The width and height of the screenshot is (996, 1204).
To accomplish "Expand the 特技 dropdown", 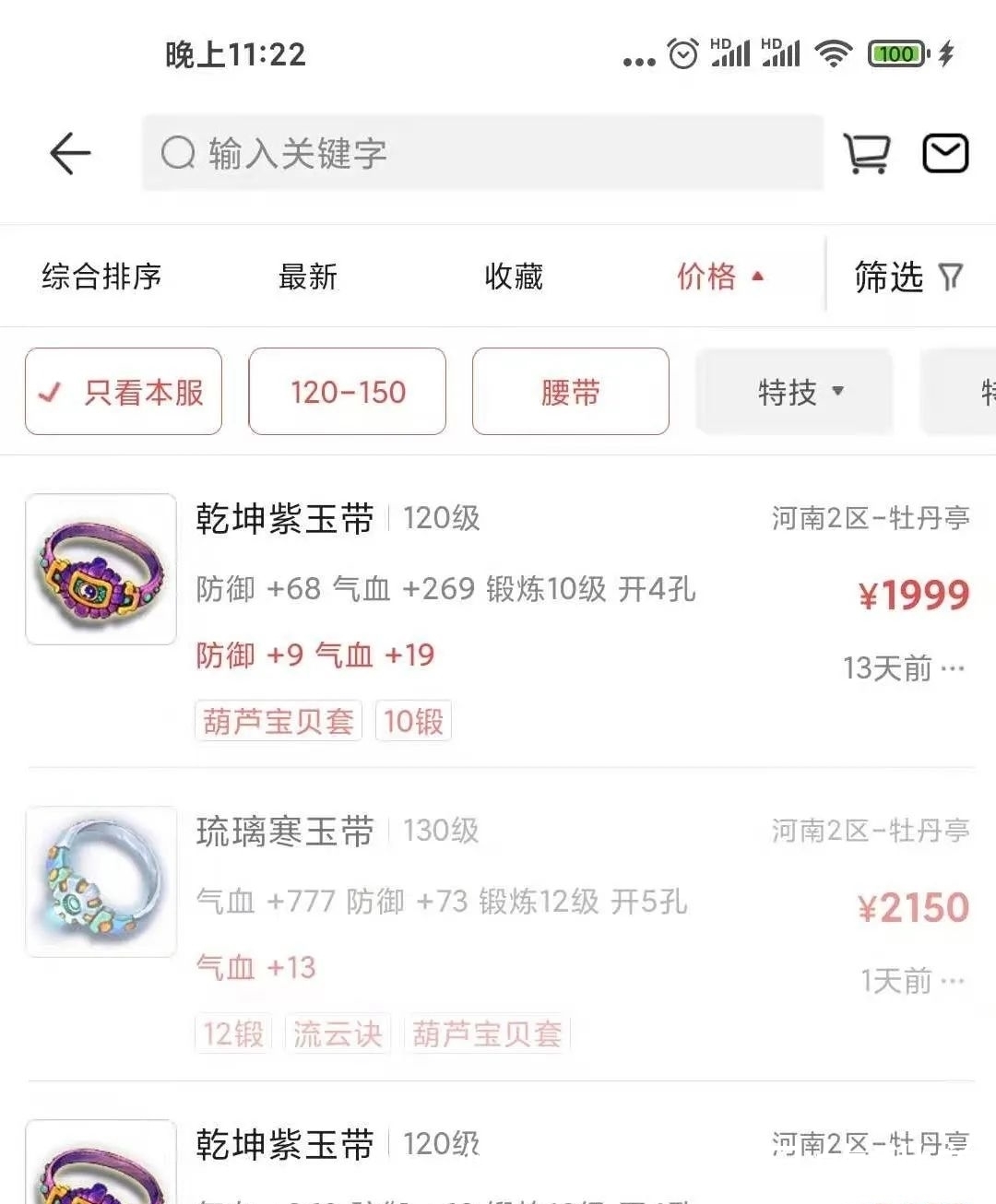I will [x=795, y=392].
